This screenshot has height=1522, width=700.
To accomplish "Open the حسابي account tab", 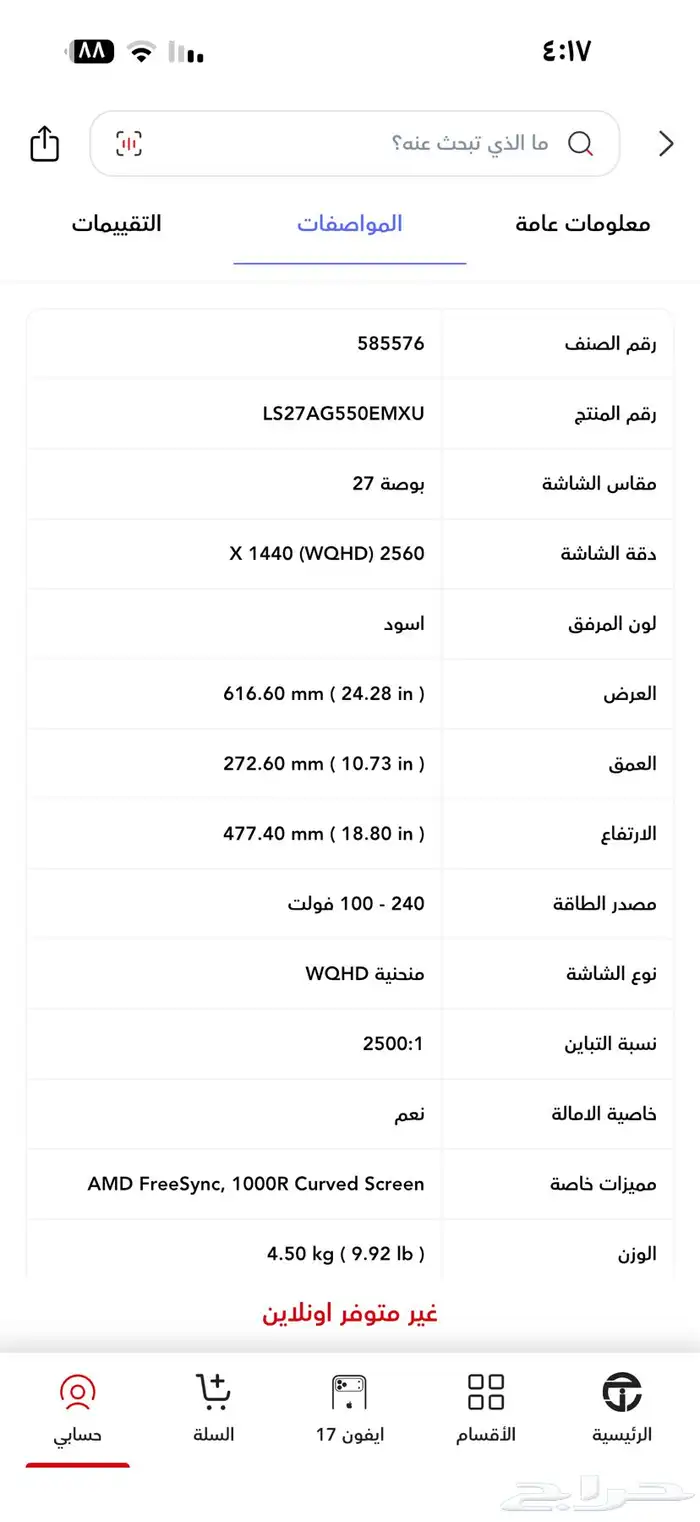I will tap(78, 1408).
